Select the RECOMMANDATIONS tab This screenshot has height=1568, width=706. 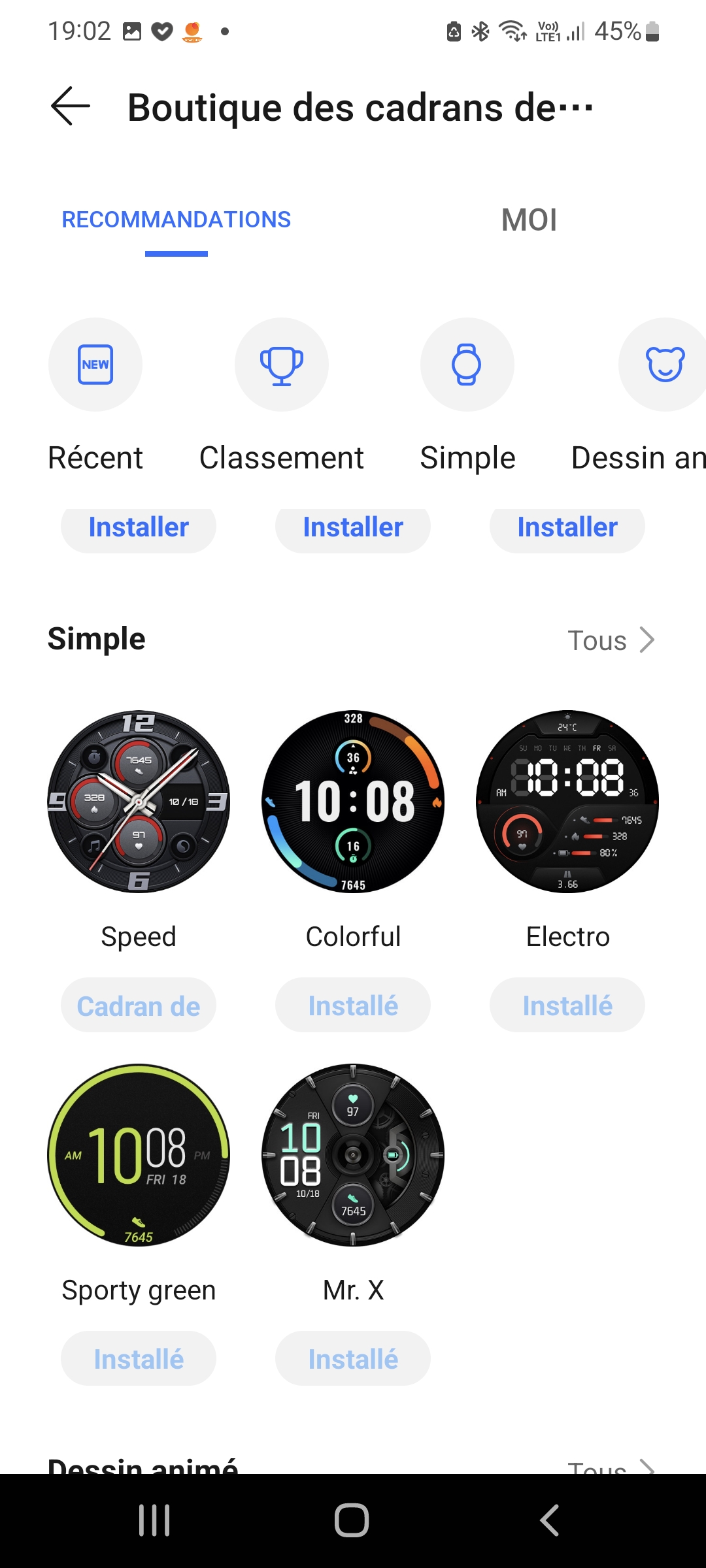tap(176, 220)
